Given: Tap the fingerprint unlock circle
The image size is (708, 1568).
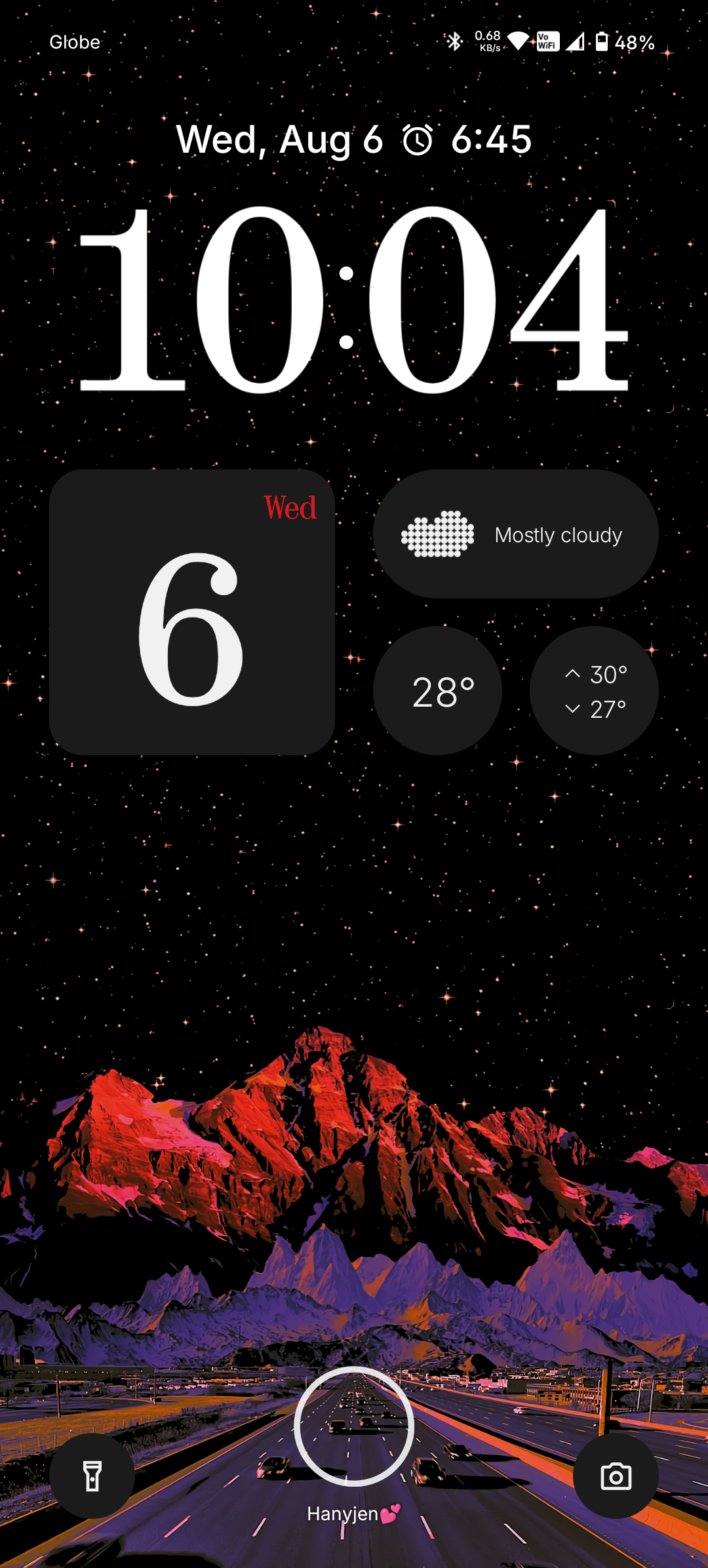Looking at the screenshot, I should [354, 1426].
